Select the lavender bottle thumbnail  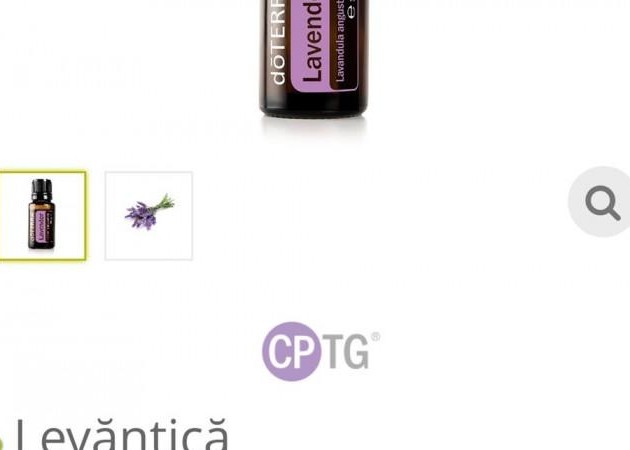click(41, 215)
